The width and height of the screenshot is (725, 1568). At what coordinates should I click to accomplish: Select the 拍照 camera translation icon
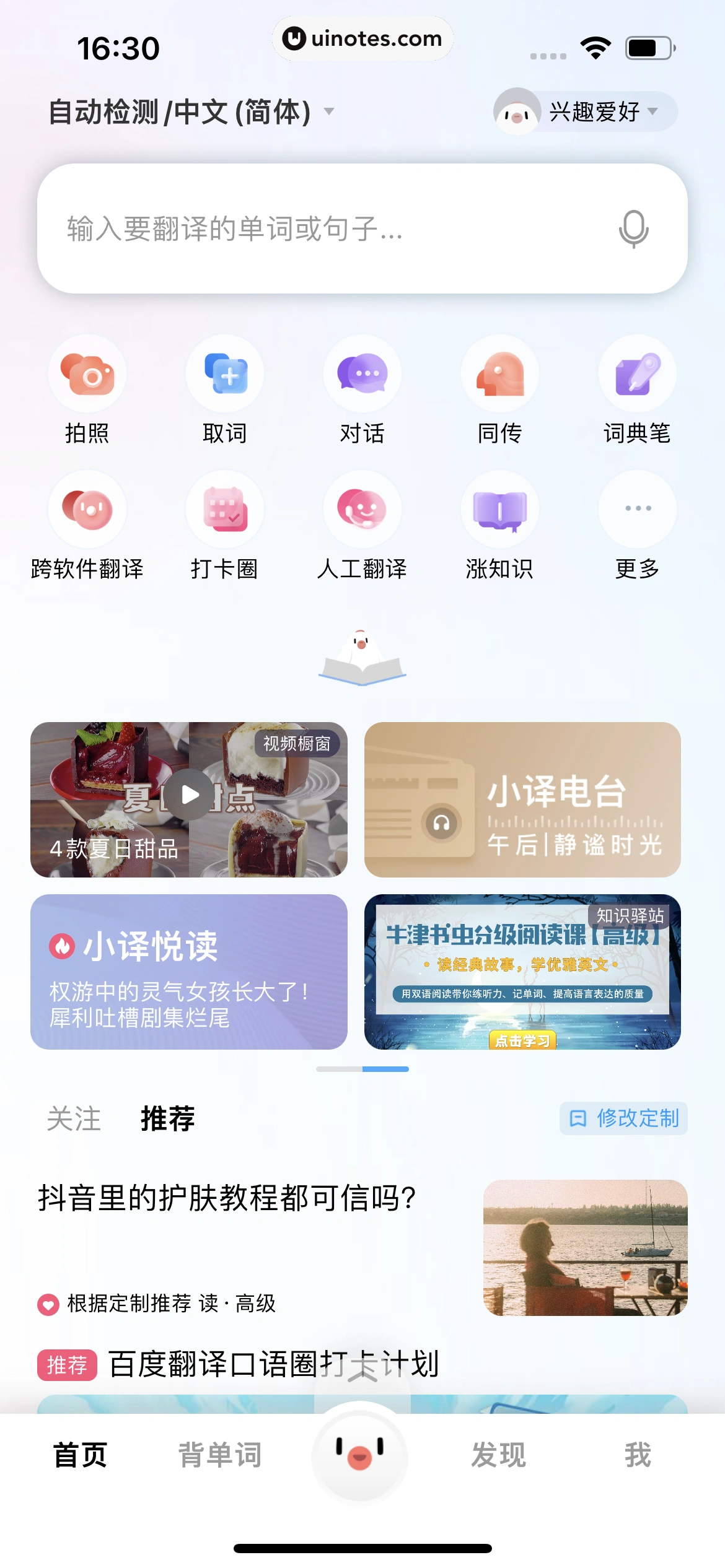tap(87, 375)
